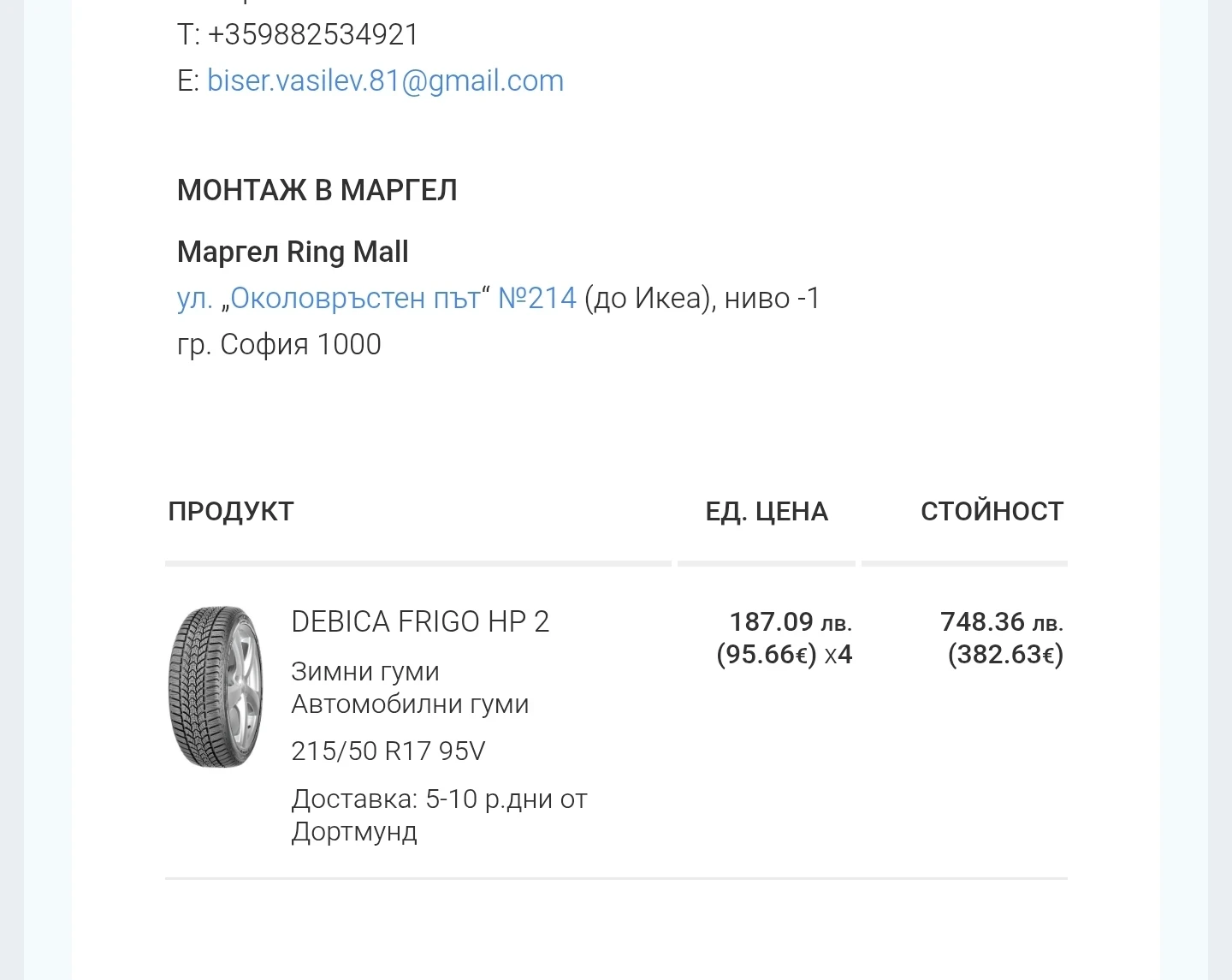The height and width of the screenshot is (980, 1232).
Task: Open the Околовръстен път №214 address link
Action: (x=376, y=299)
